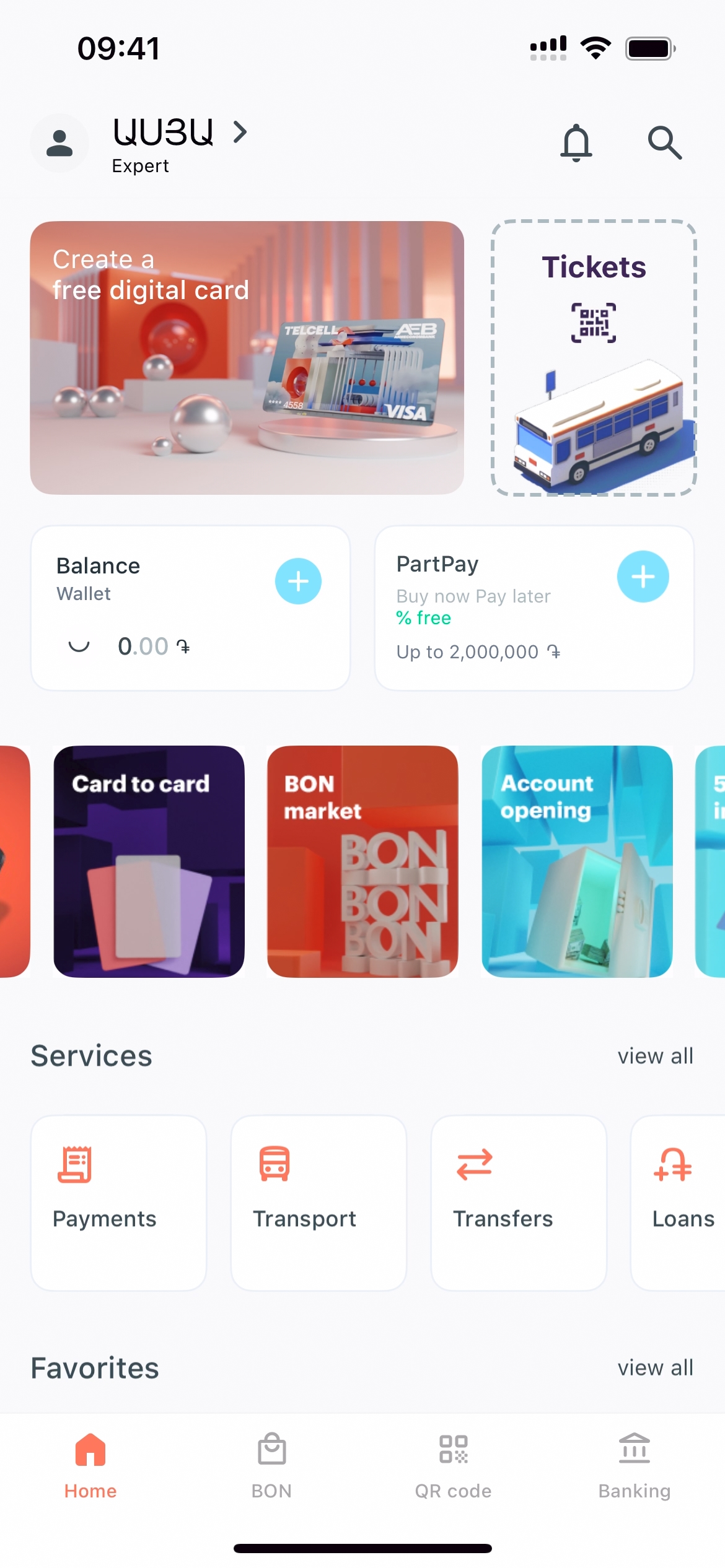Open the Card to card tile
Viewport: 725px width, 1568px height.
[149, 861]
